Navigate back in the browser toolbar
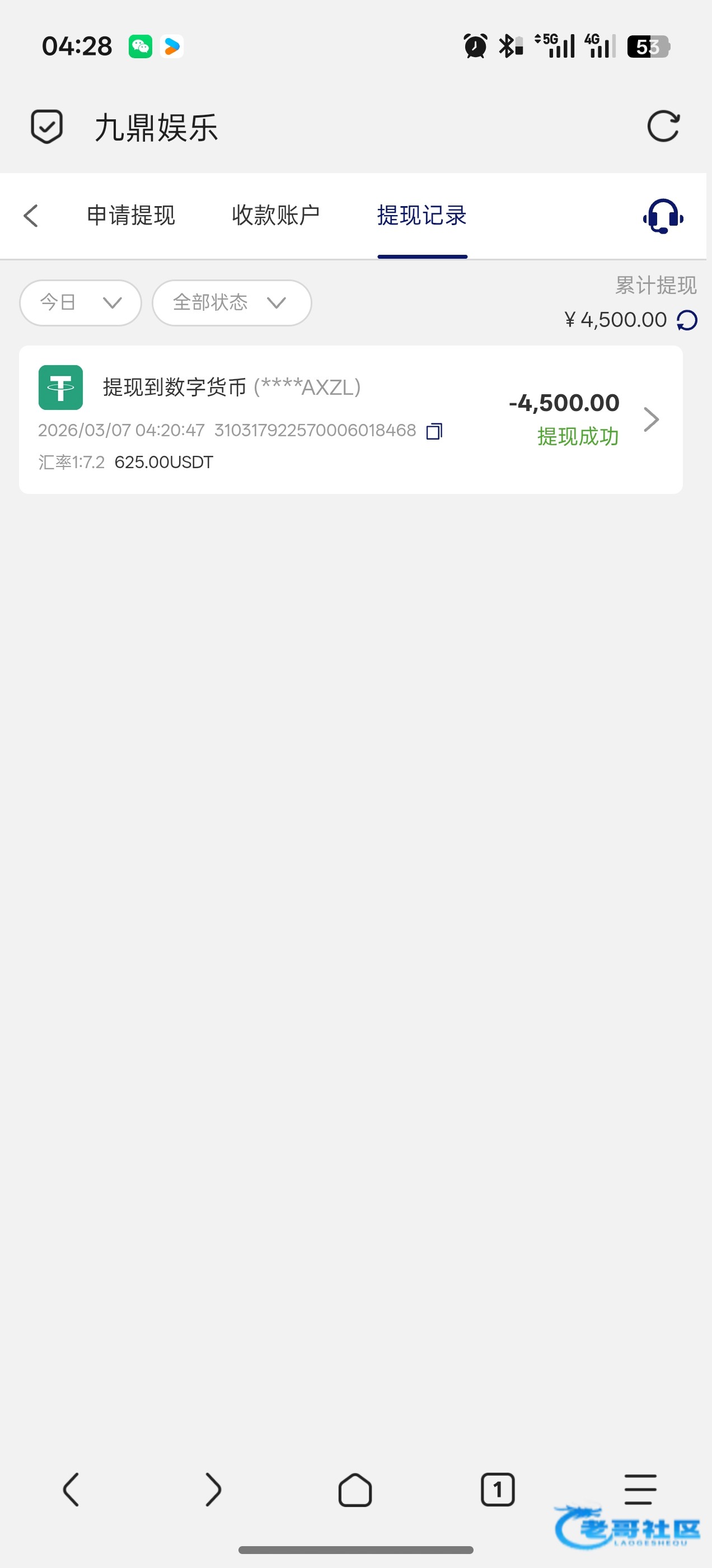 point(71,1490)
